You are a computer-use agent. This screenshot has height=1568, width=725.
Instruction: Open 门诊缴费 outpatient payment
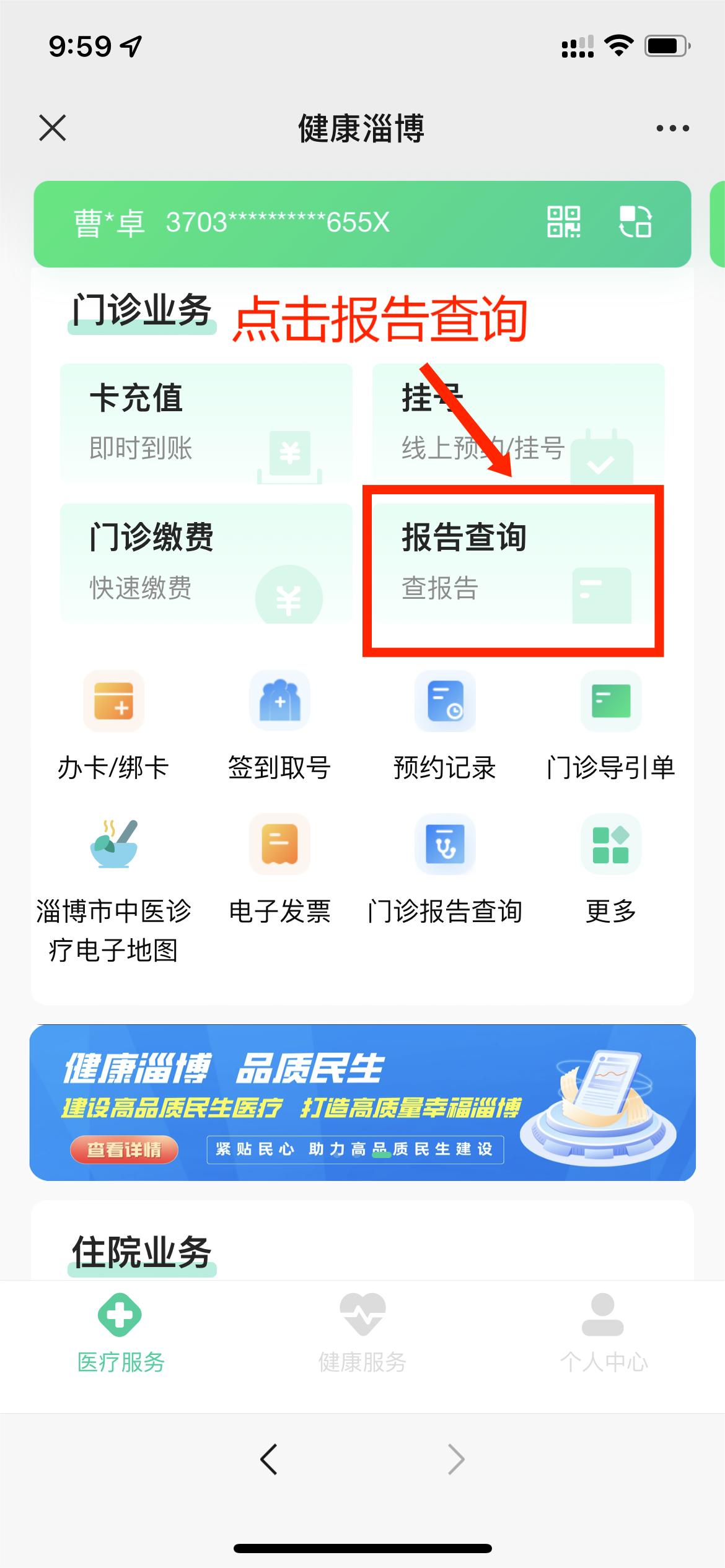click(206, 562)
